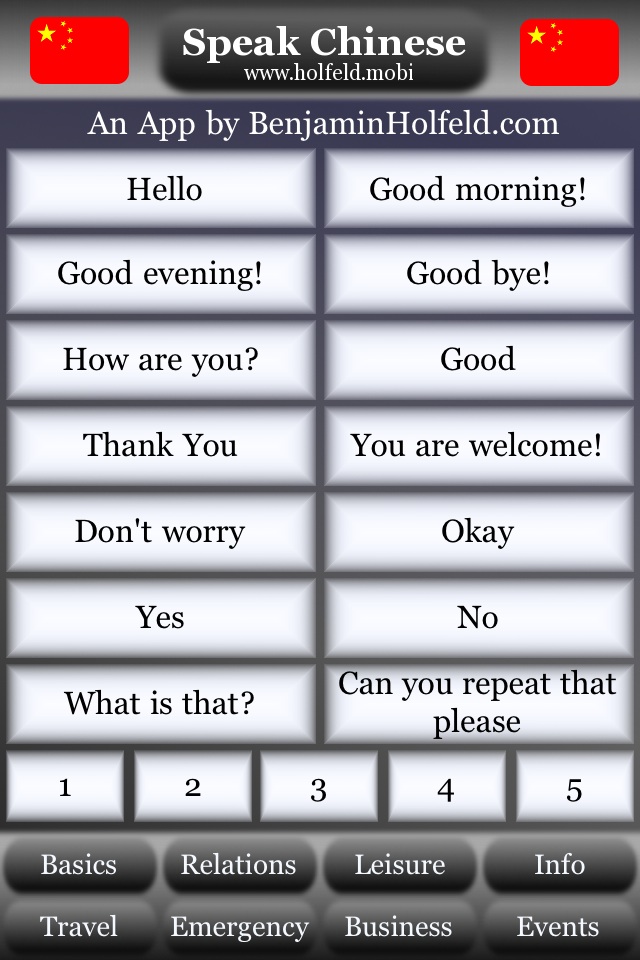Play the Okay phrase
This screenshot has height=960, width=640.
tap(478, 532)
